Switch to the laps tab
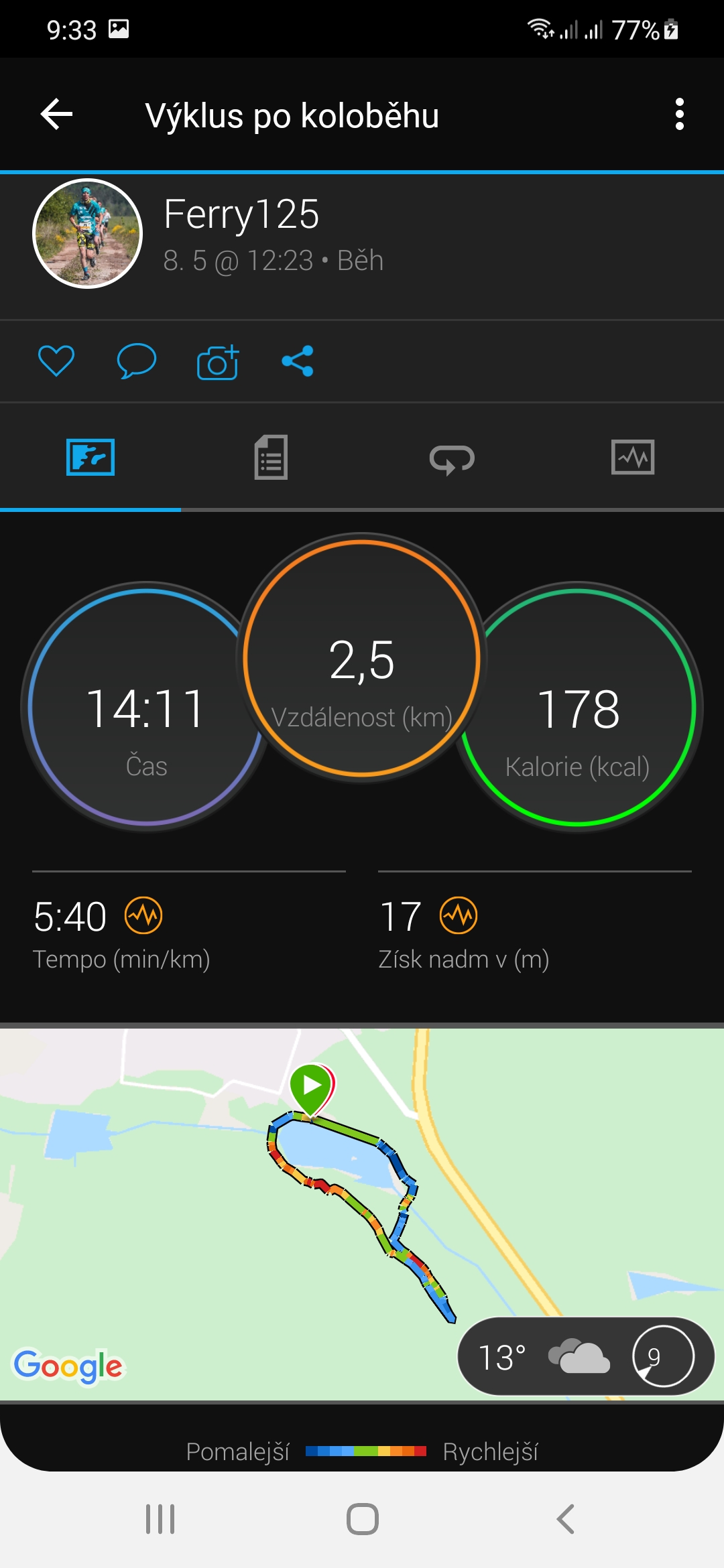This screenshot has height=1568, width=724. 452,458
